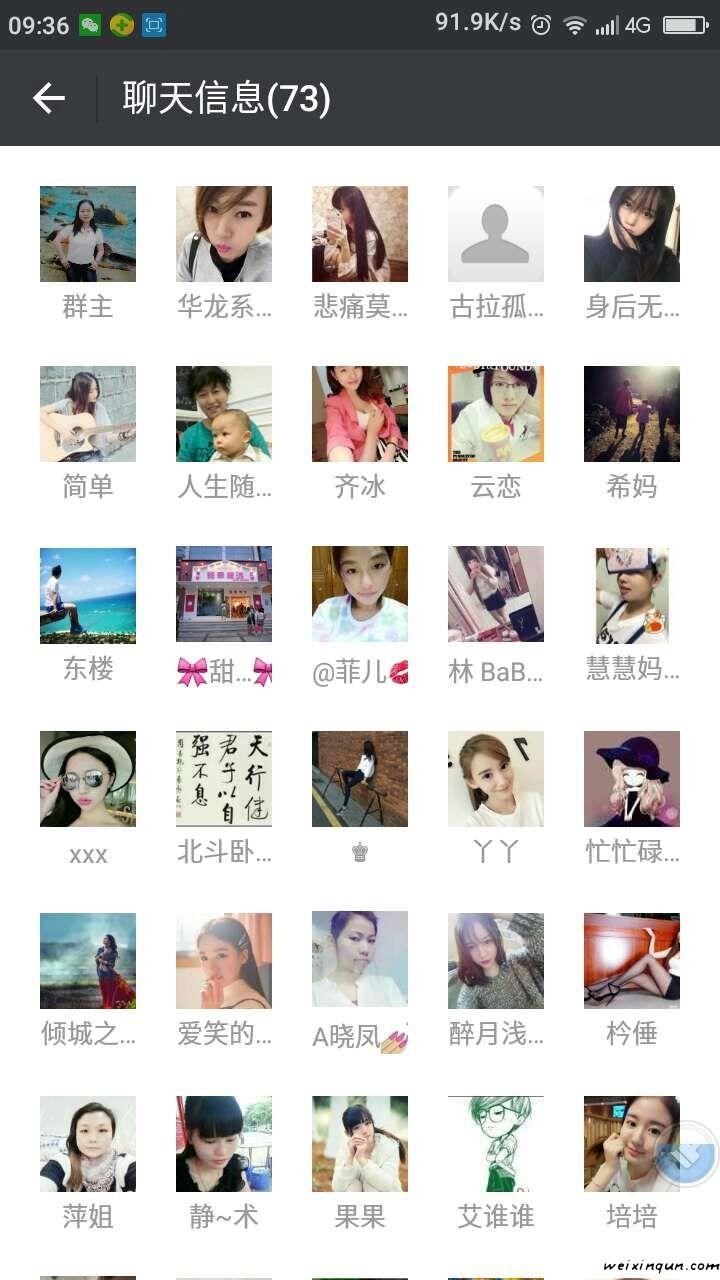Tap member xxx's avatar
This screenshot has height=1280, width=720.
[88, 779]
